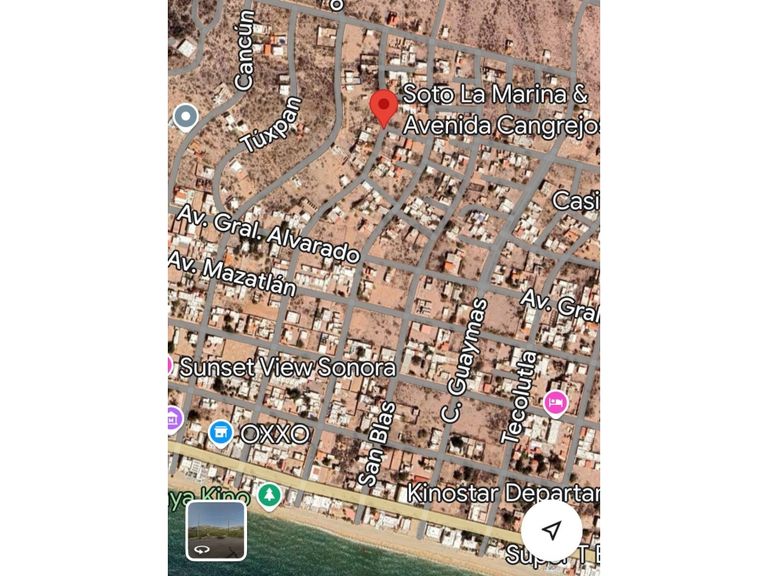Center map on my current location

tap(551, 530)
